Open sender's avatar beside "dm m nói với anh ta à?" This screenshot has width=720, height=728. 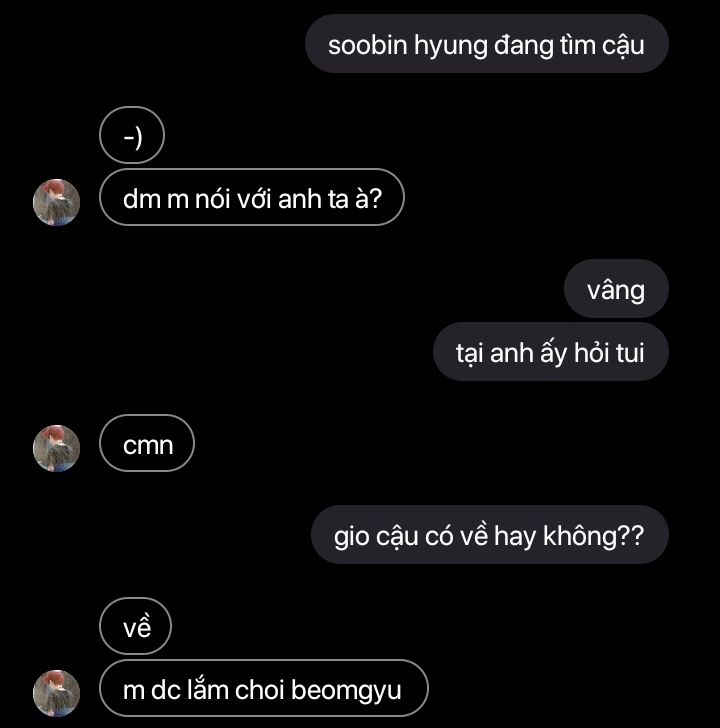tap(57, 202)
